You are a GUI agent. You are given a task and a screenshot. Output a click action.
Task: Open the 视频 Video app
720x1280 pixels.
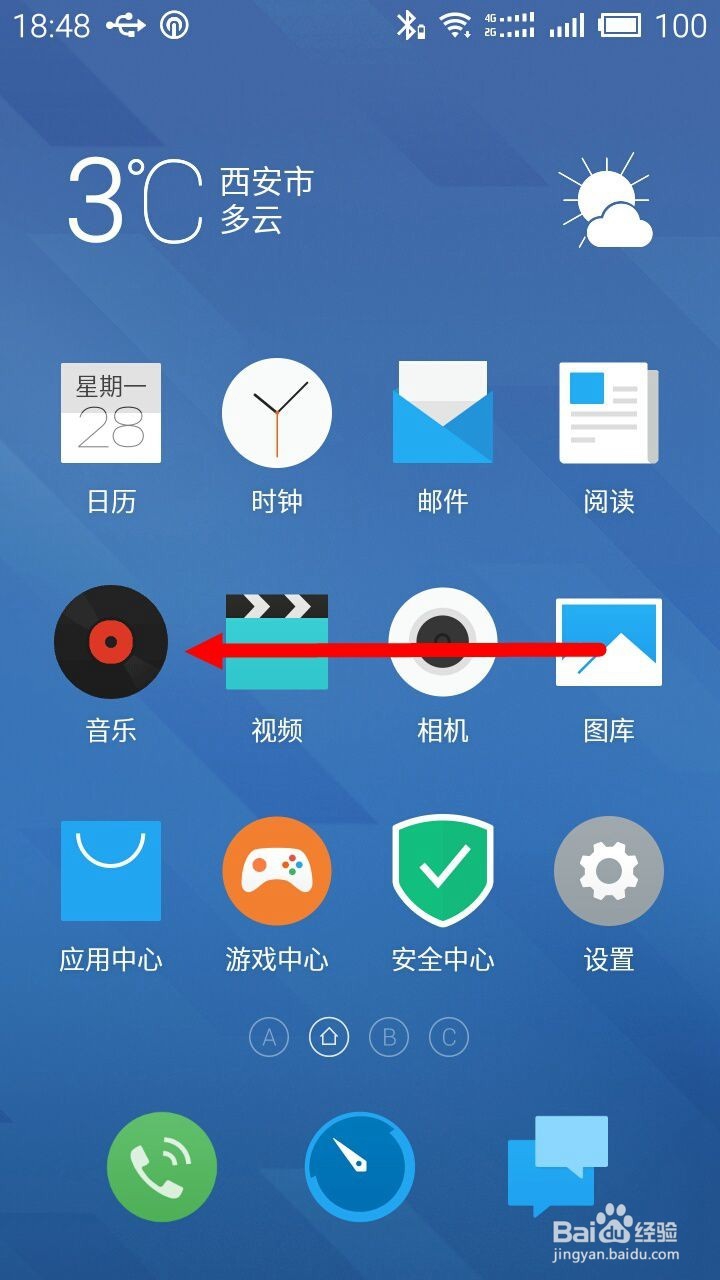point(277,643)
